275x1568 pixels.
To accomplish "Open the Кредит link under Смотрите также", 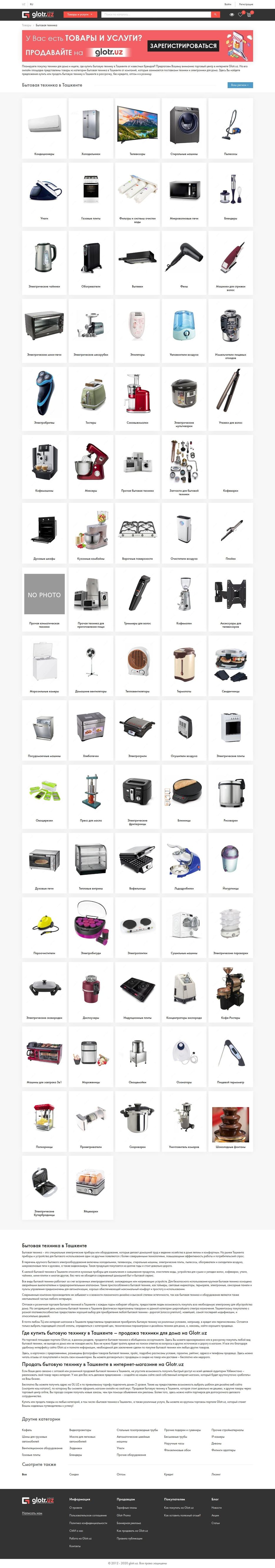I will point(168,1474).
